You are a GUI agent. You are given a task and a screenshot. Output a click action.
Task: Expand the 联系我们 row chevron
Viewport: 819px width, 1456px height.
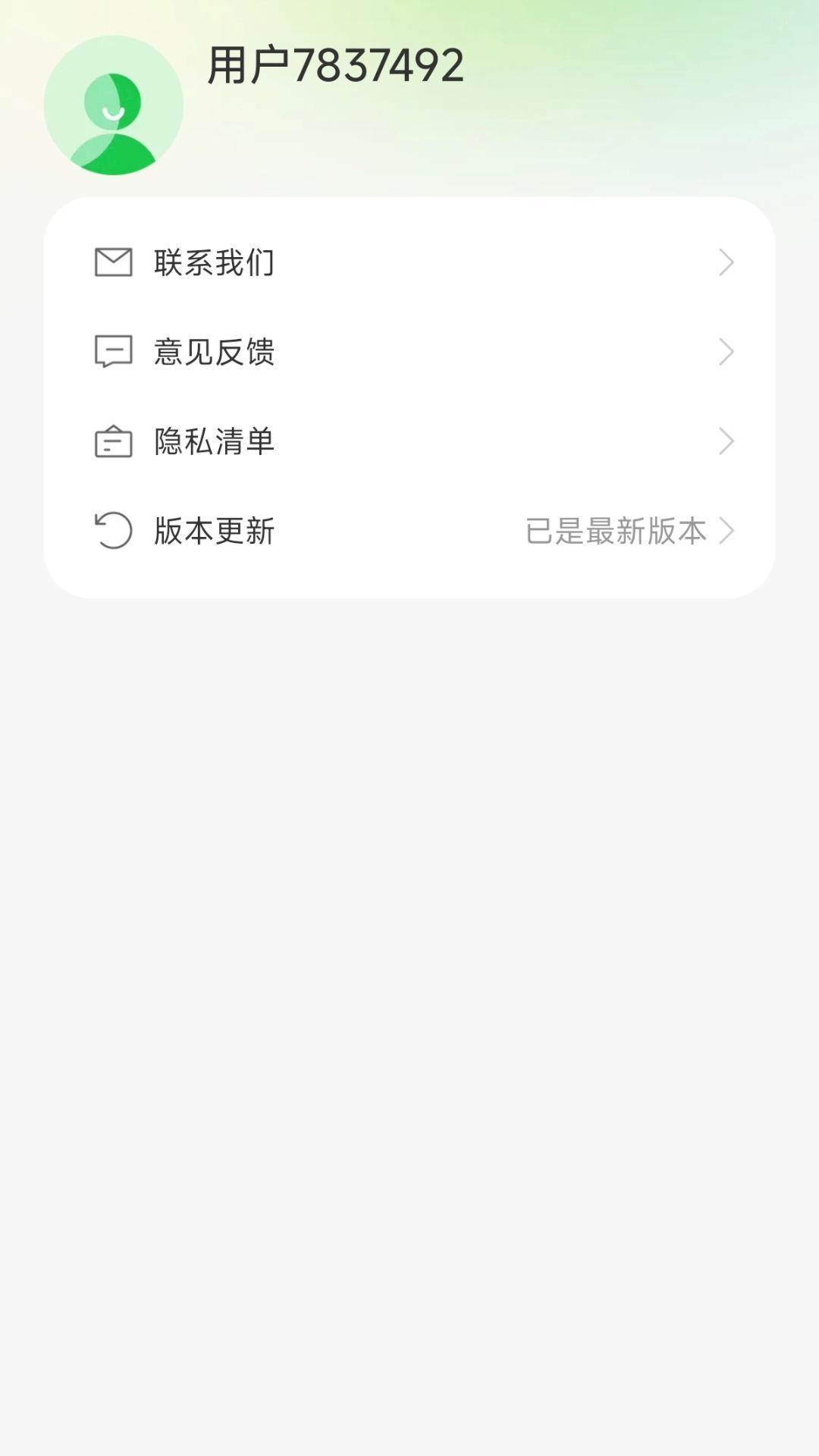(726, 262)
